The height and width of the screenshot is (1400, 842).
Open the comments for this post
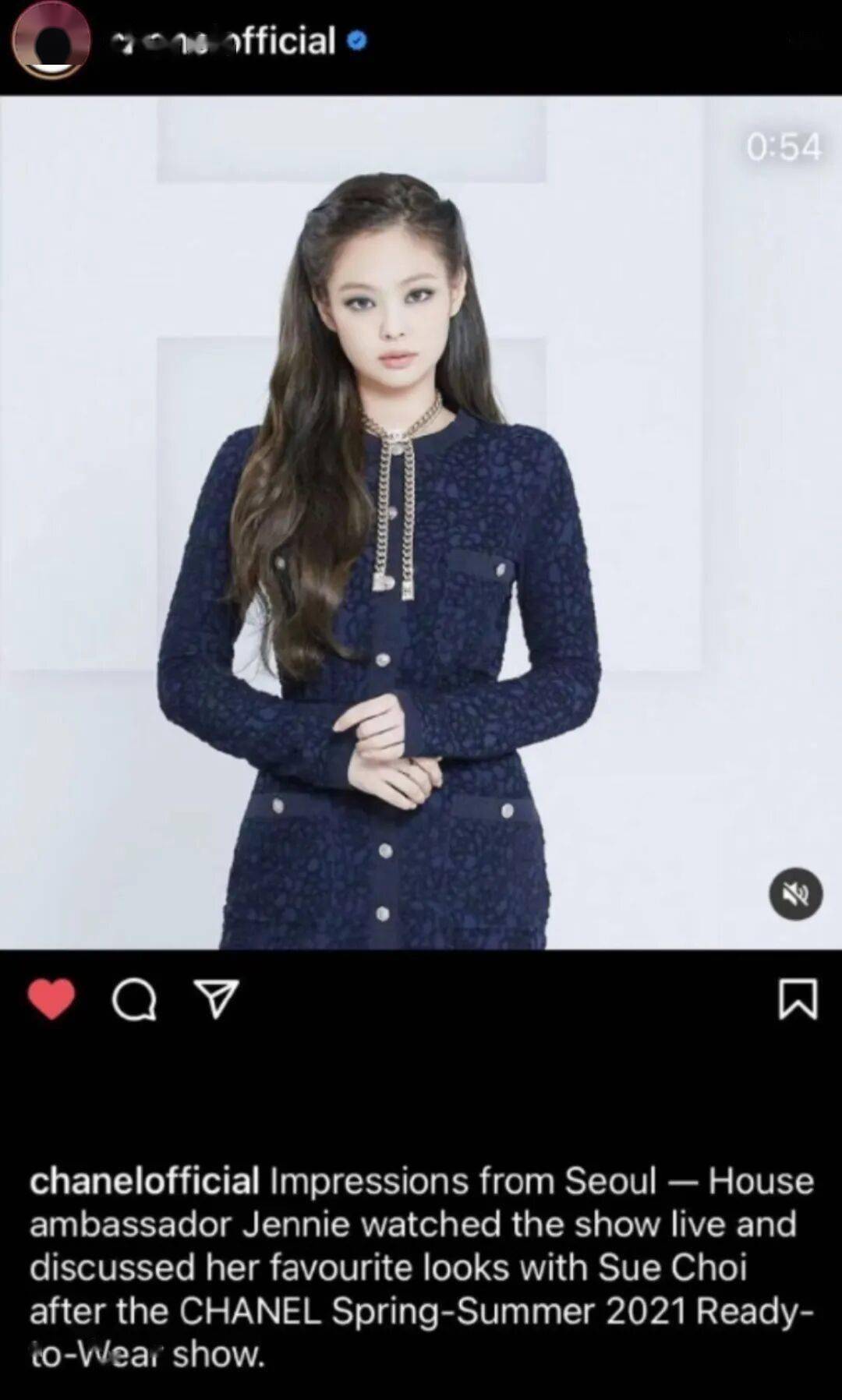(x=134, y=1000)
